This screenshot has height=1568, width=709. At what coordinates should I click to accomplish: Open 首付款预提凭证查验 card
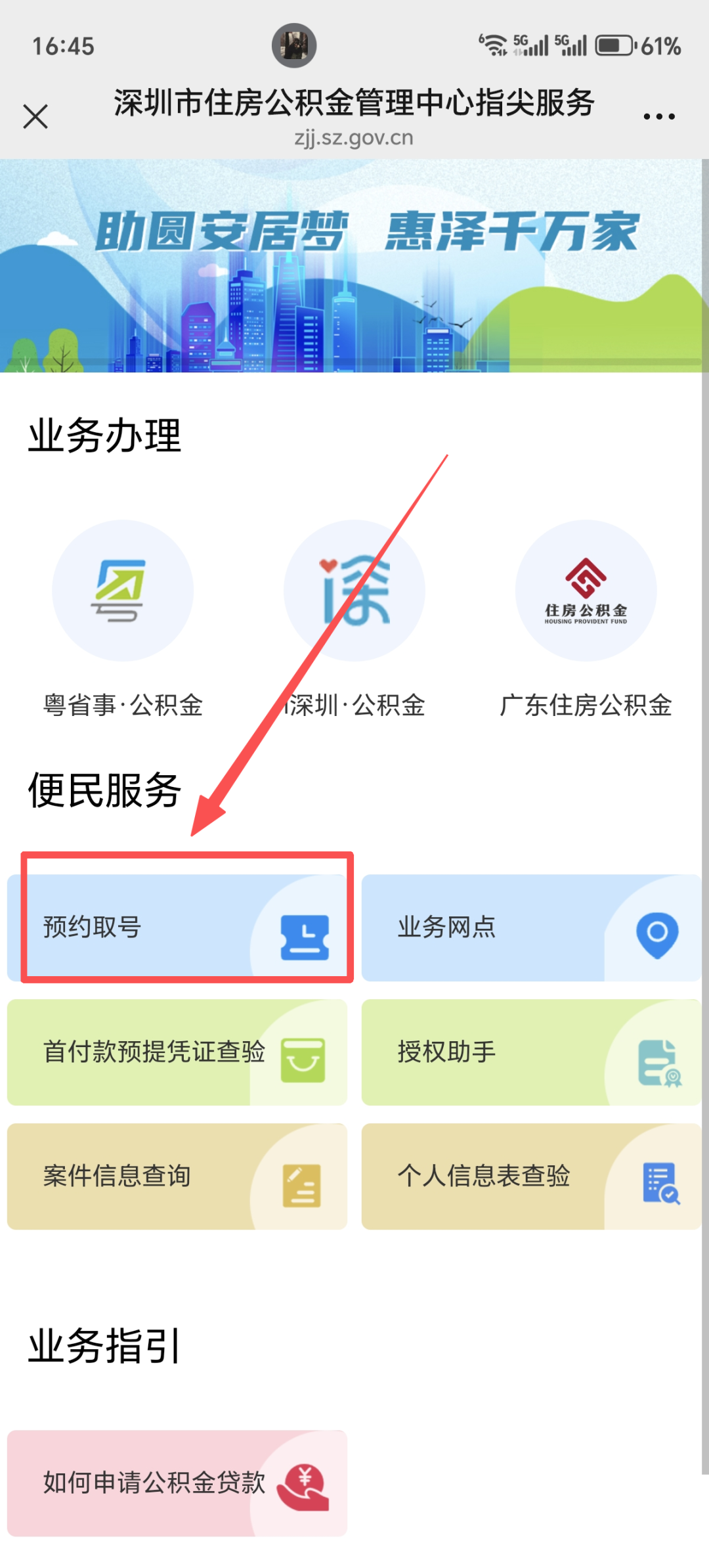click(x=177, y=1052)
